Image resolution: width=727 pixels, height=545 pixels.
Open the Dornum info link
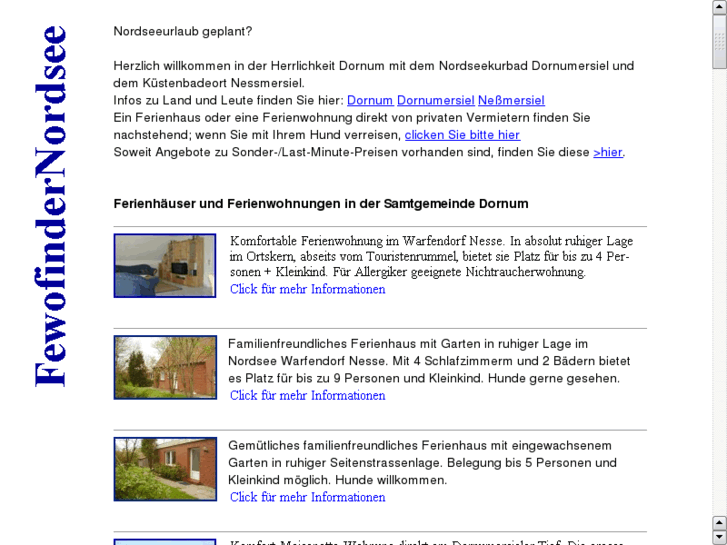click(x=369, y=101)
